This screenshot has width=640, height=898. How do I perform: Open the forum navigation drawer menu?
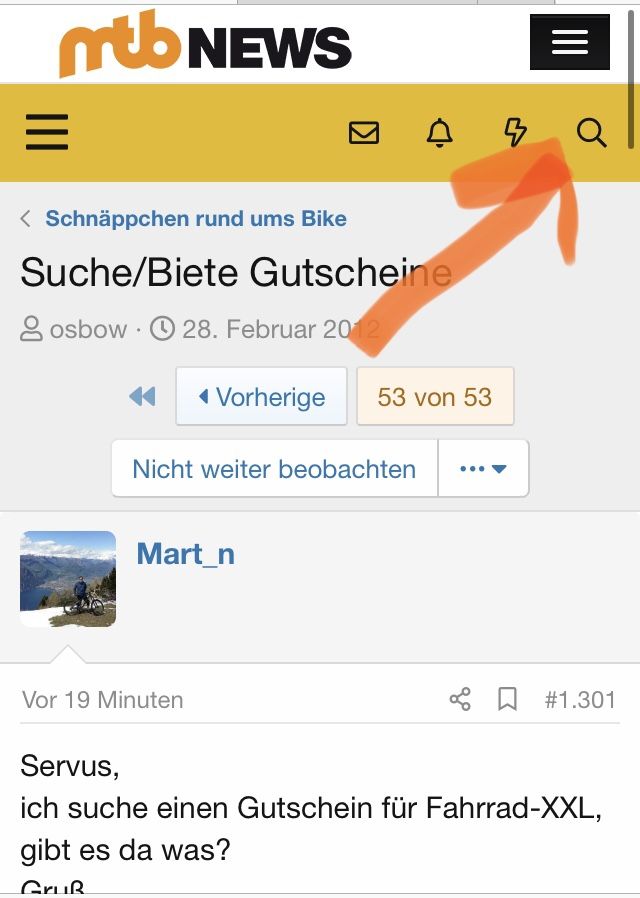coord(47,132)
